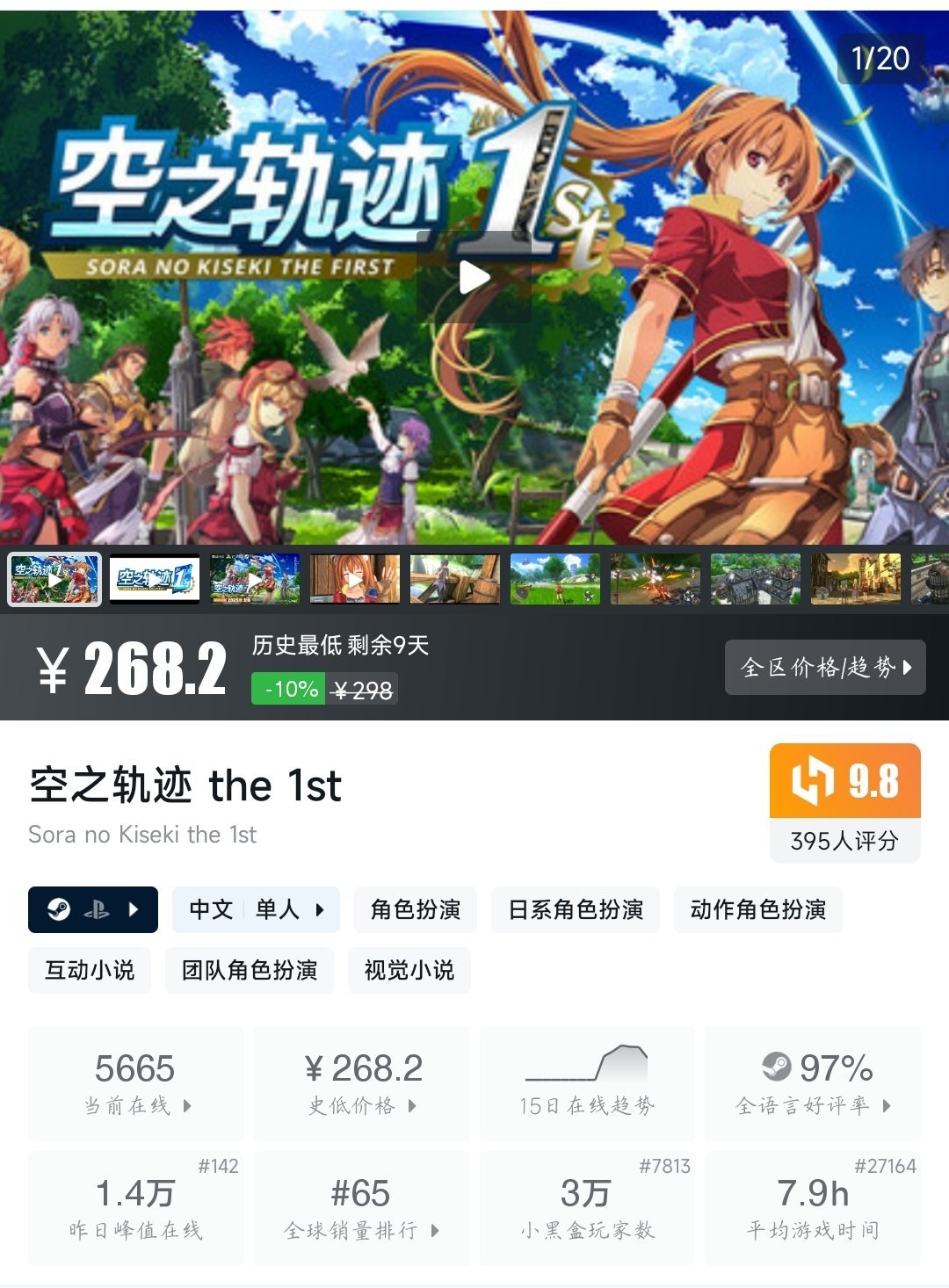
Task: View 当前在线 player count details
Action: [x=136, y=1083]
